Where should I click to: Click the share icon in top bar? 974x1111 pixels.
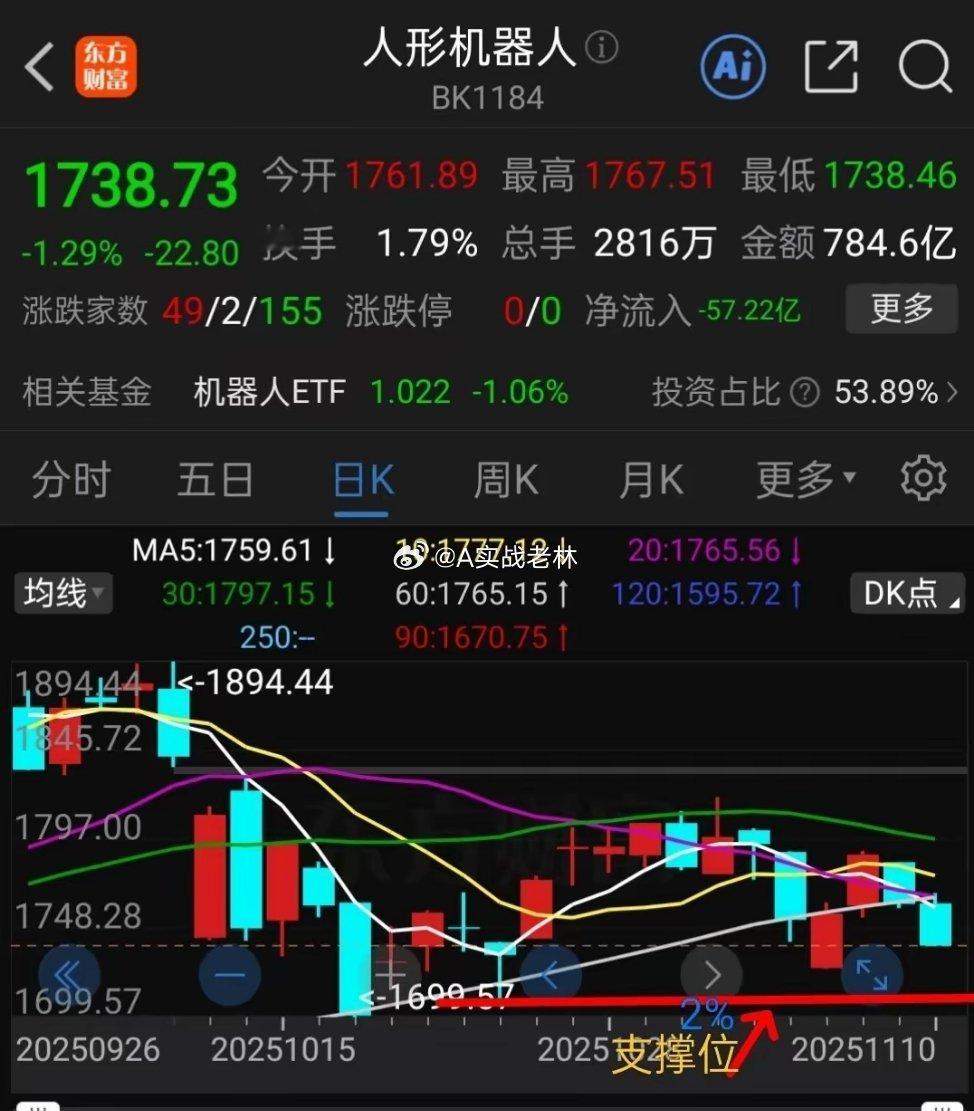pos(831,66)
